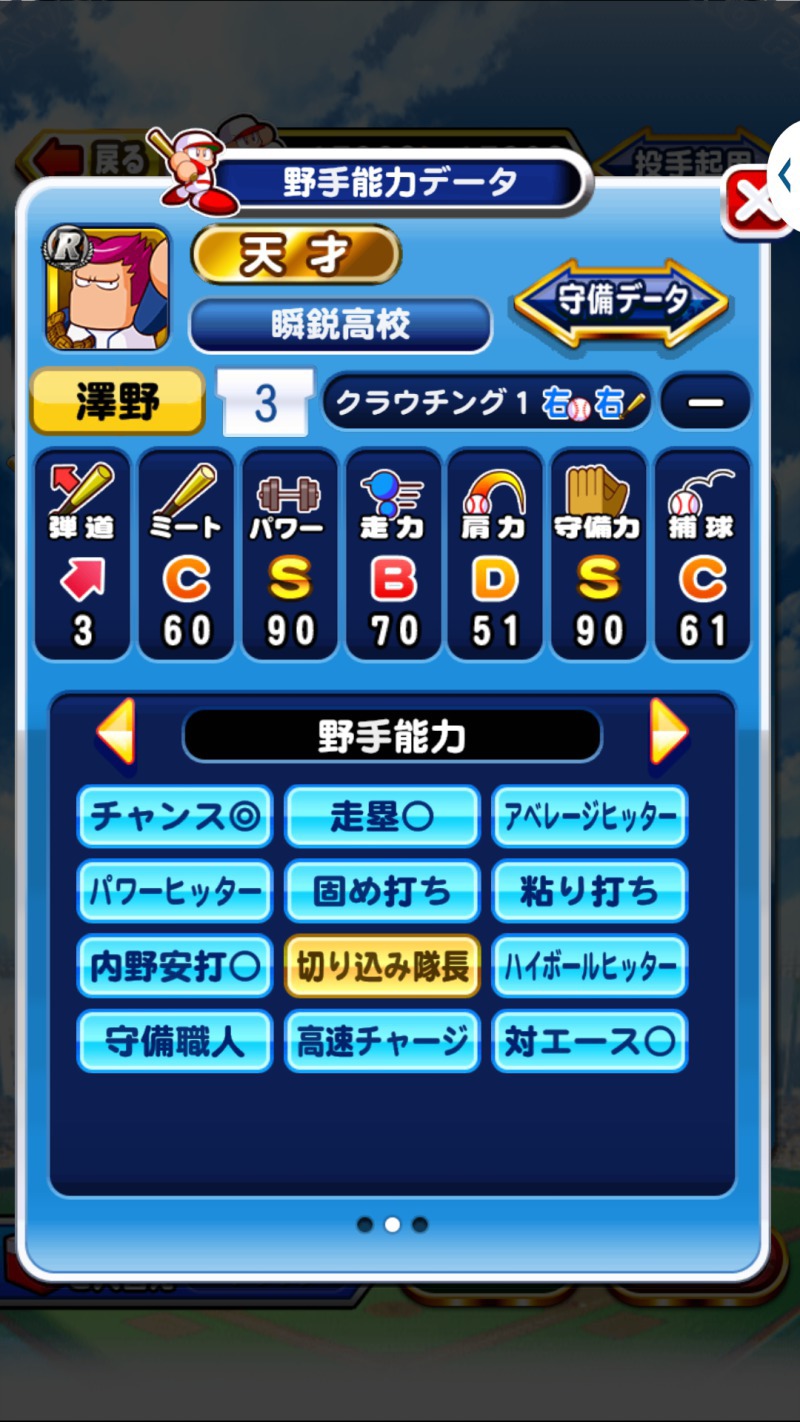View the 守備職人 ability
The image size is (800, 1422).
[175, 1041]
